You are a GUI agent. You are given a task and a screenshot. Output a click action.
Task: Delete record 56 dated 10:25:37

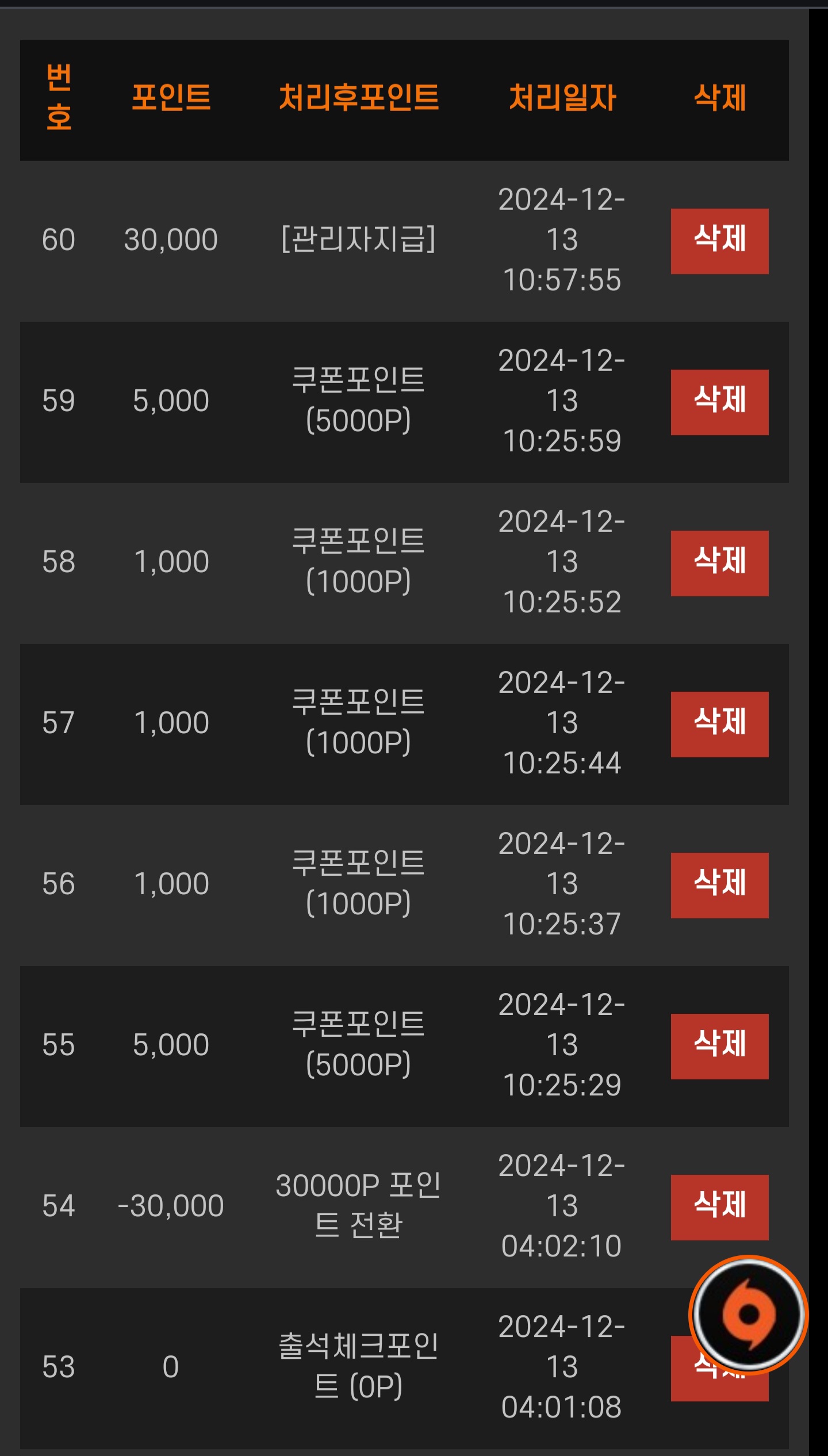[719, 885]
